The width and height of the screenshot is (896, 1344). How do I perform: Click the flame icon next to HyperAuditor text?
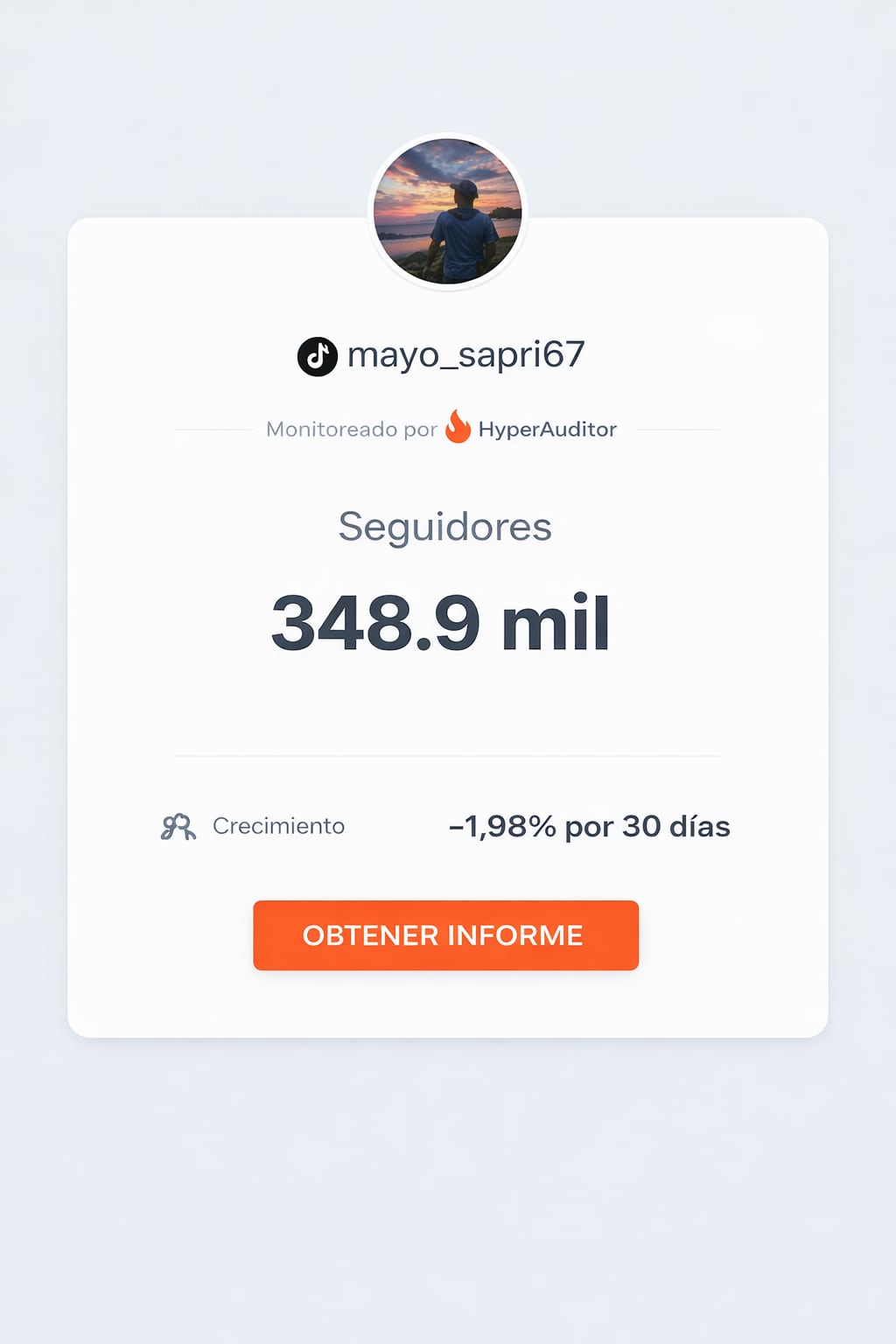(x=458, y=429)
